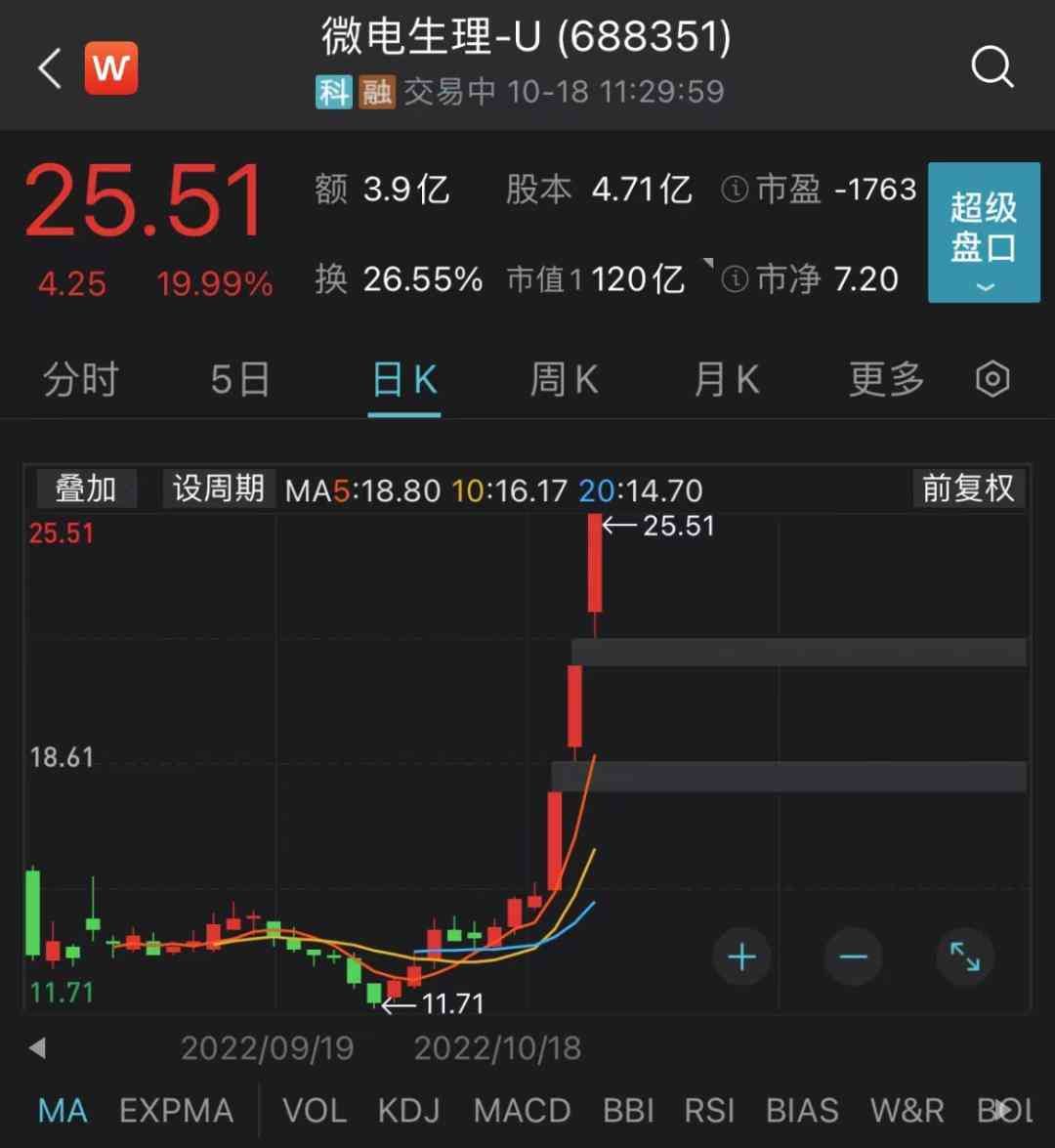This screenshot has width=1055, height=1148.
Task: Expand chart to full screen
Action: coord(964,957)
